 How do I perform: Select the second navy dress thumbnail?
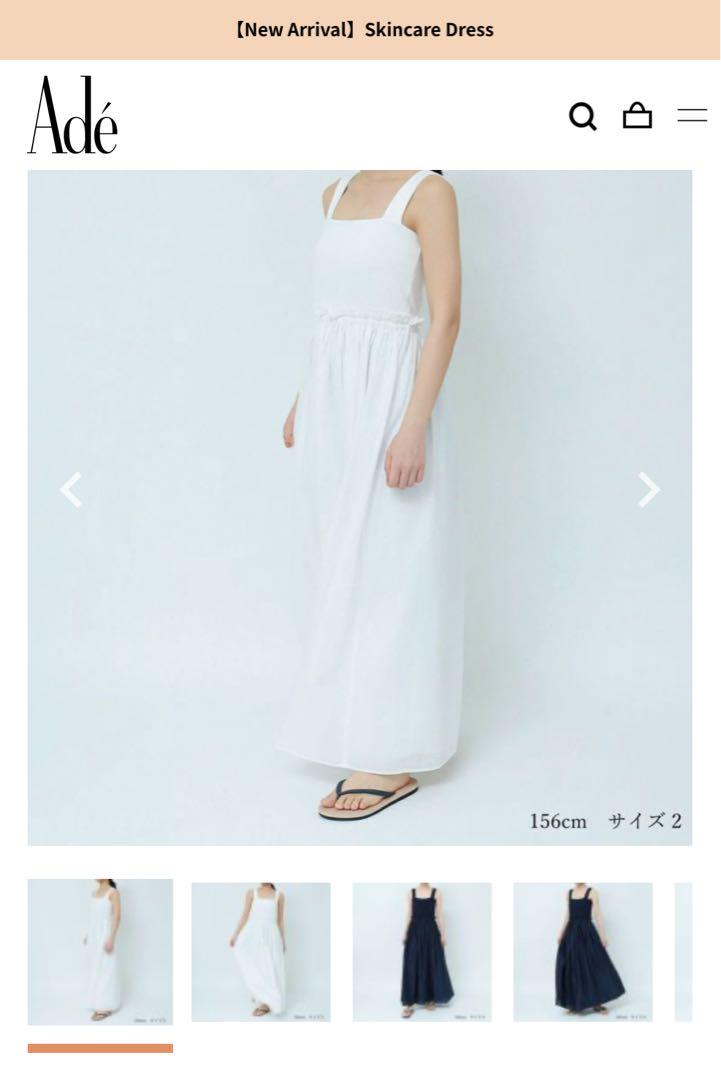click(583, 951)
